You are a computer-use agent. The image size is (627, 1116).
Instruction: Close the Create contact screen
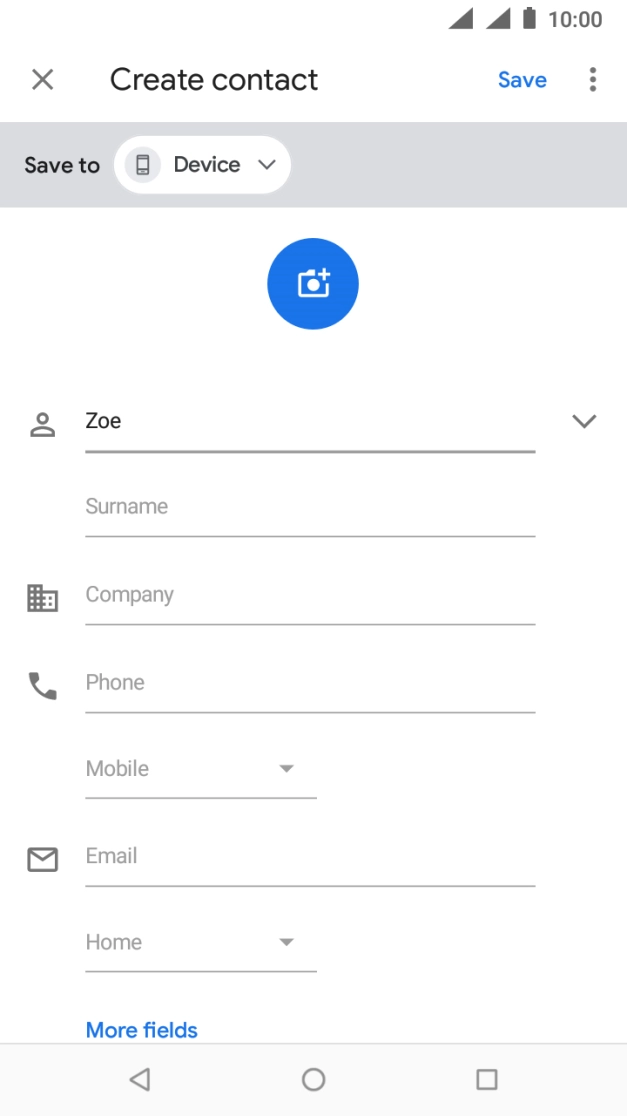click(42, 80)
